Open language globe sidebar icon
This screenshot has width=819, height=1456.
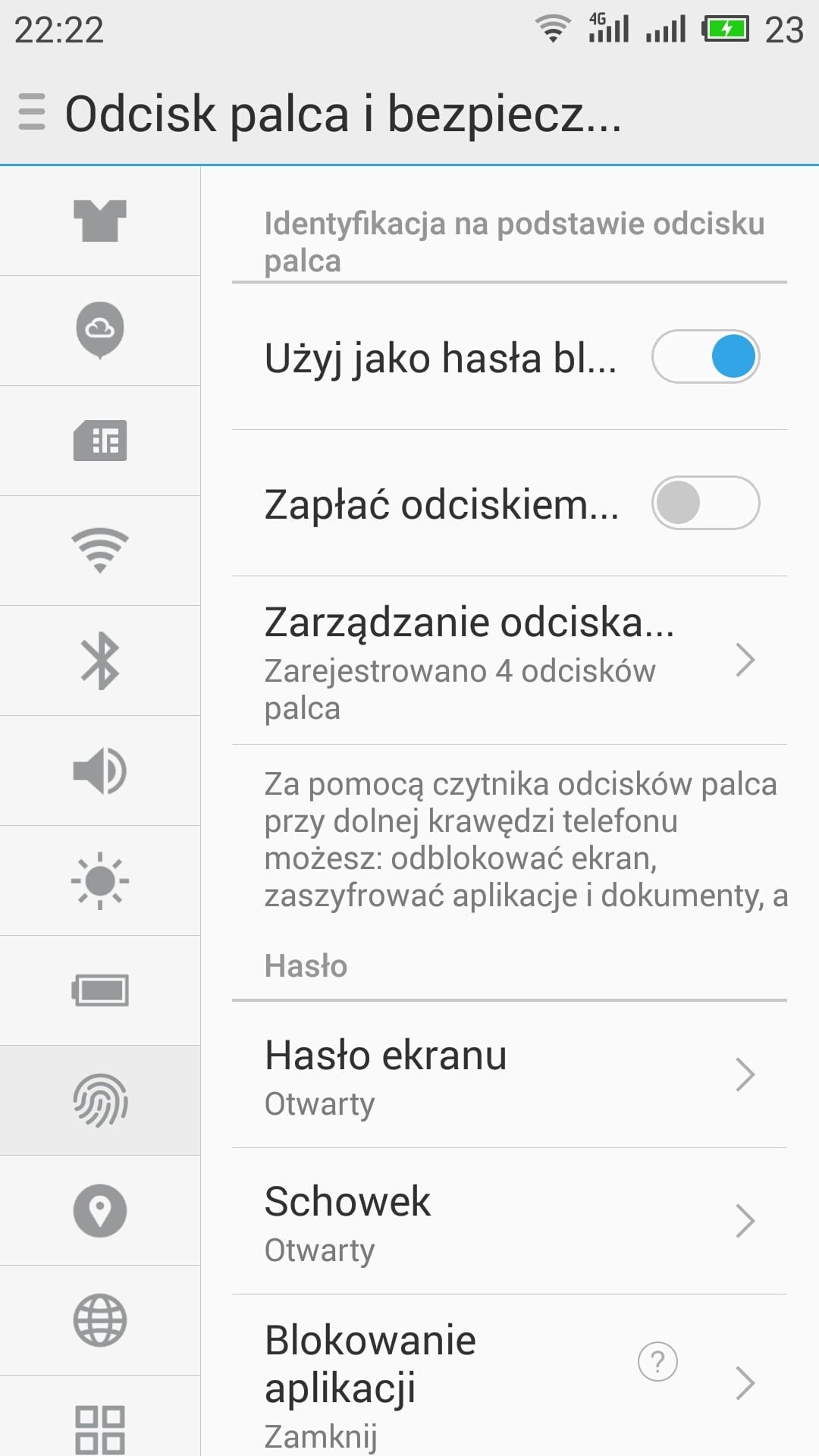coord(100,1320)
